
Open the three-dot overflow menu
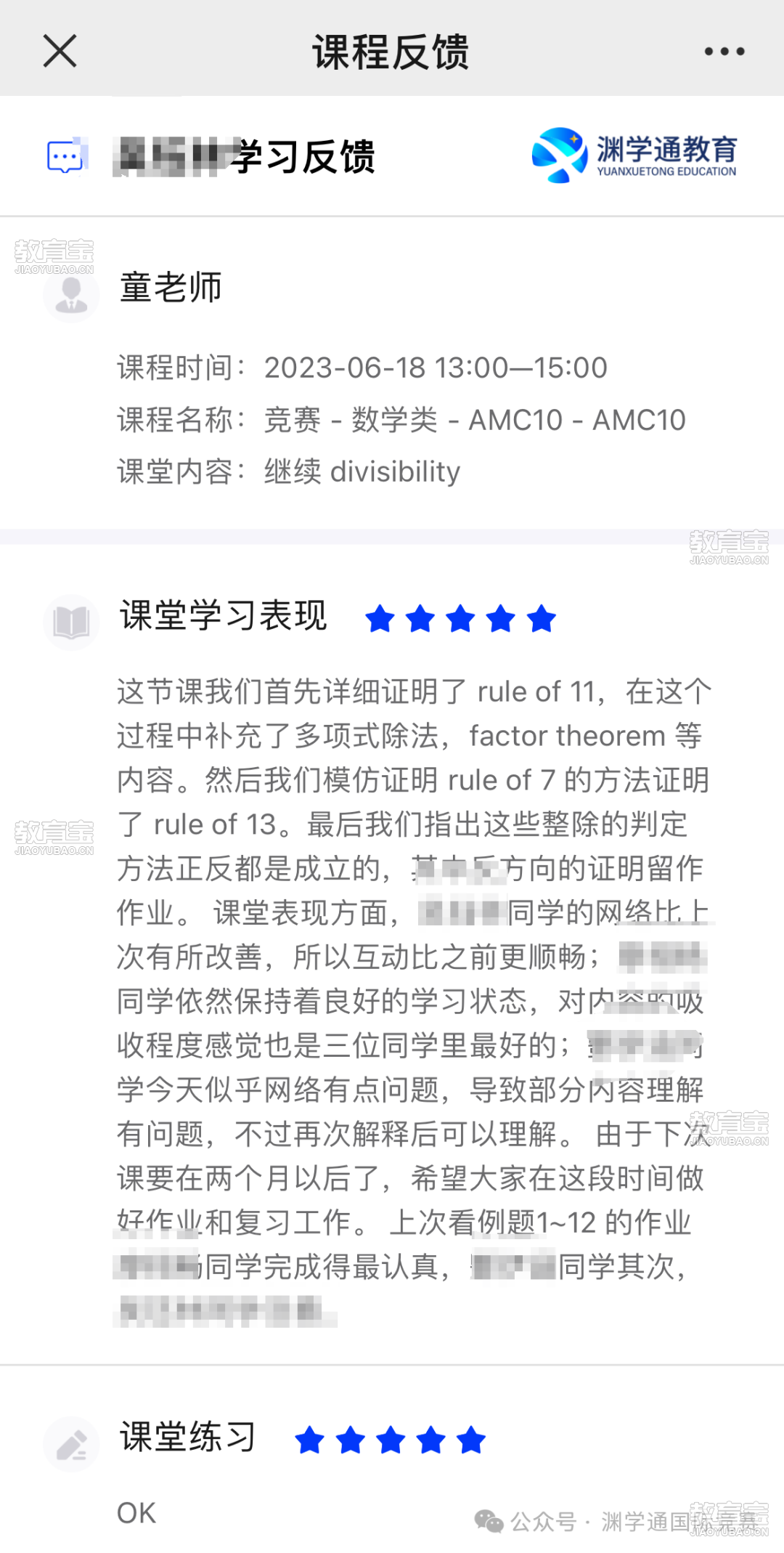coord(724,52)
